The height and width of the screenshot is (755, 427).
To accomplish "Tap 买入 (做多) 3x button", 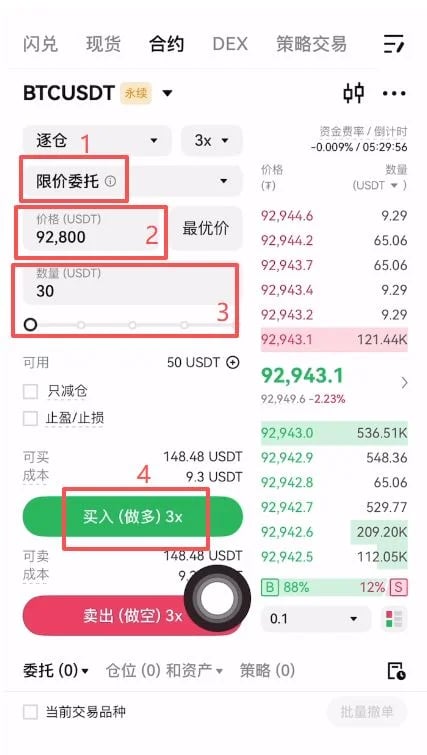I will click(x=132, y=517).
